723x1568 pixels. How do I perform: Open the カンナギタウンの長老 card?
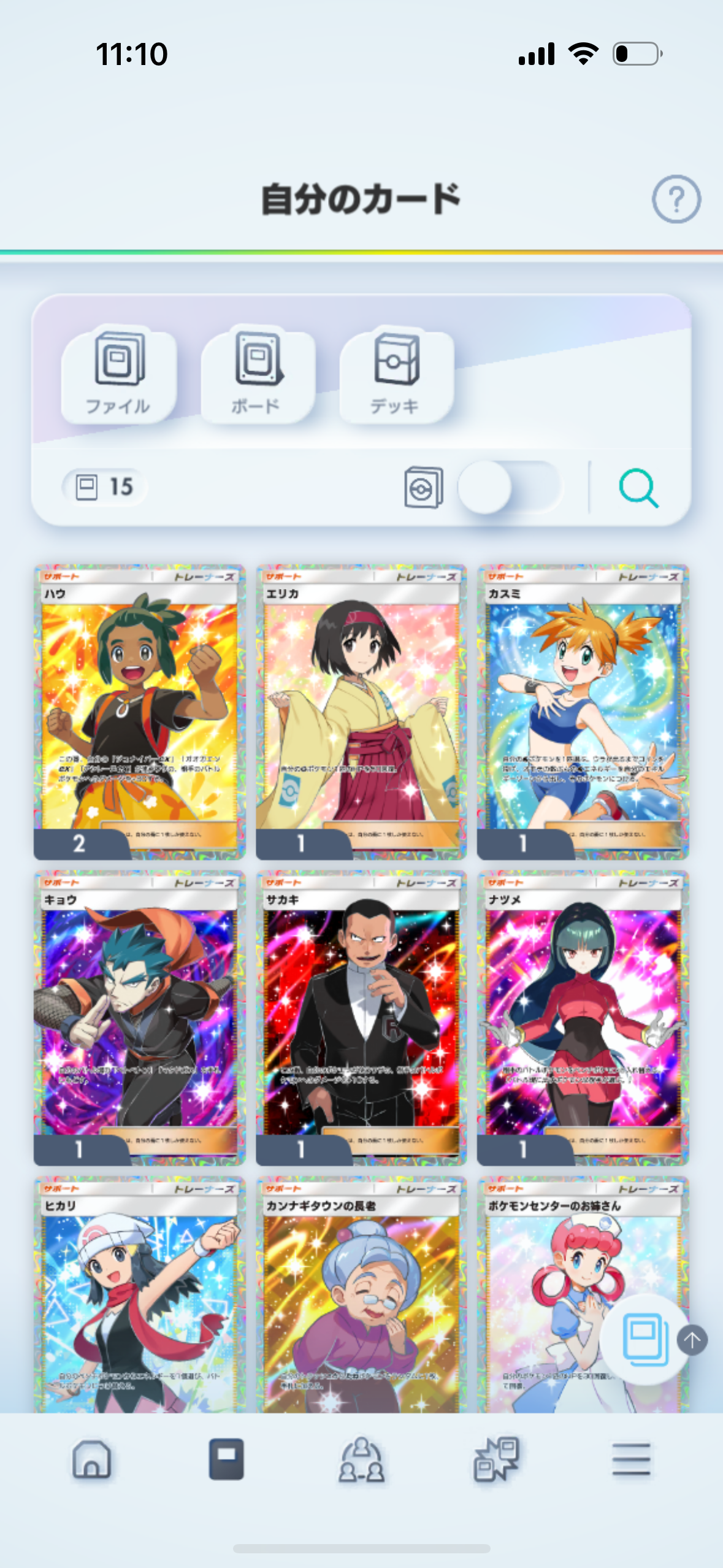[361, 1294]
